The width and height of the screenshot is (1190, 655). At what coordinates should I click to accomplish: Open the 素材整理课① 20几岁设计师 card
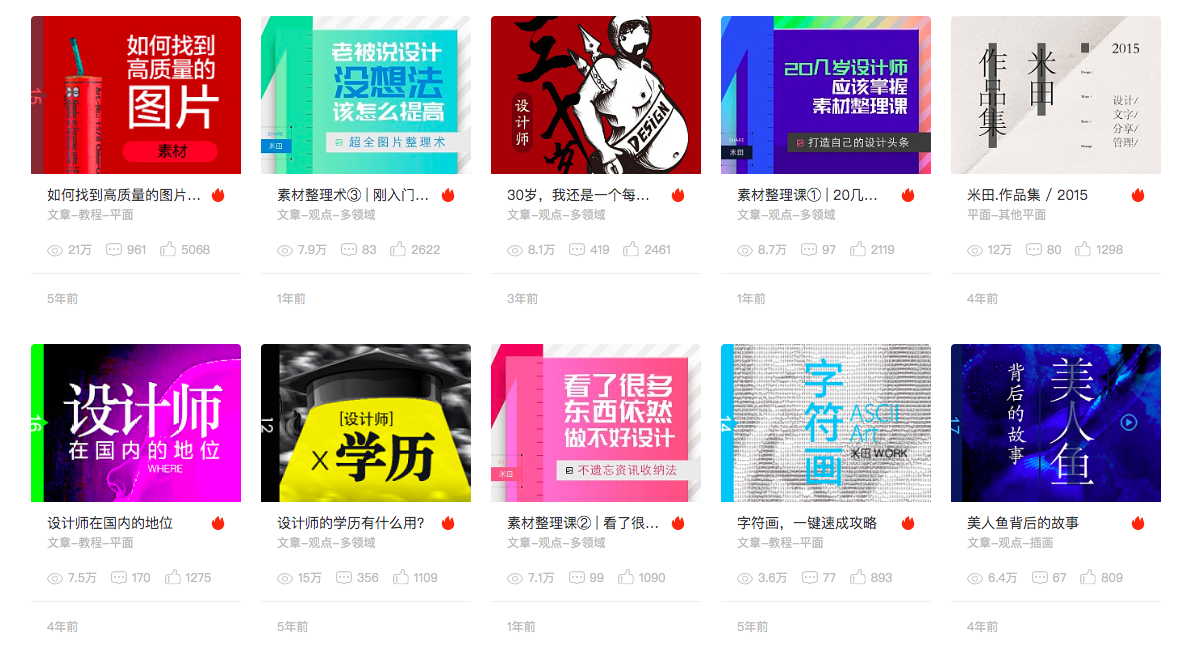(x=826, y=95)
